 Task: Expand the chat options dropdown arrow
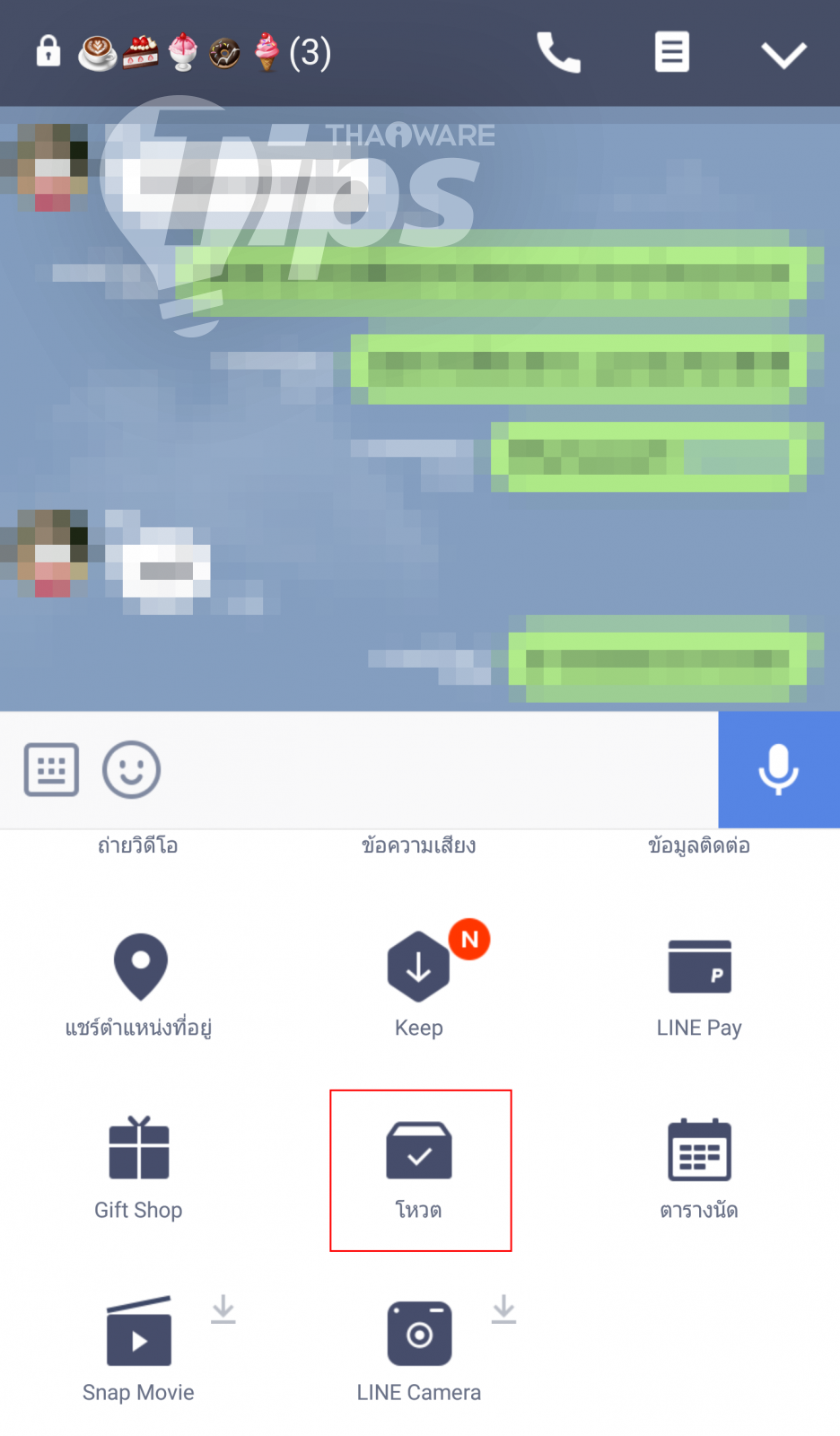(783, 55)
